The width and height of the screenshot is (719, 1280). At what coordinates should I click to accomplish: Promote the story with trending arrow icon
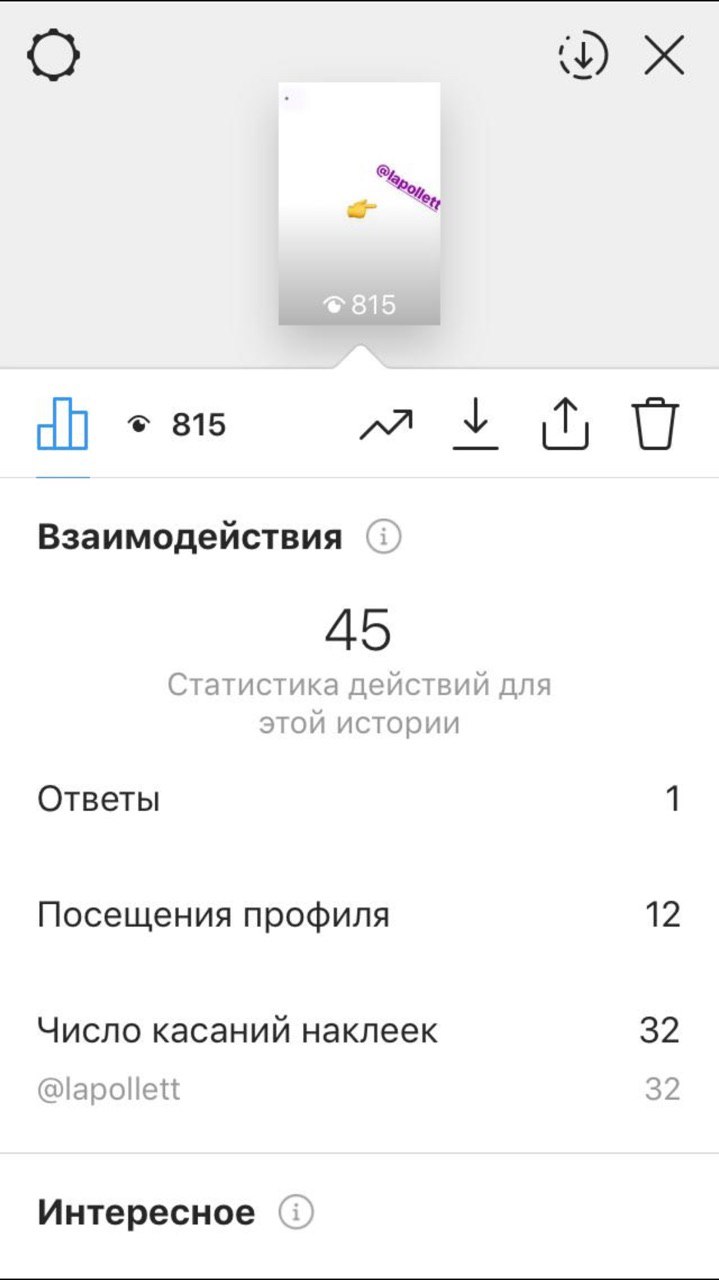click(x=386, y=425)
